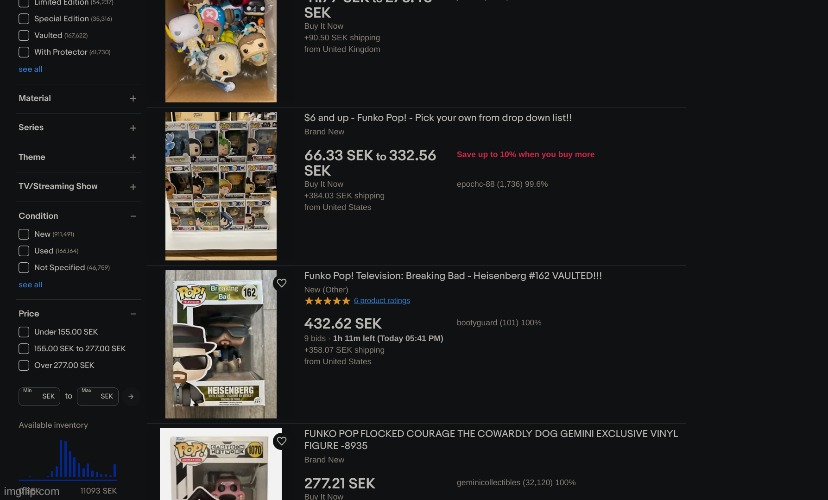This screenshot has height=500, width=828.
Task: Expand the Theme filter section
Action: [132, 157]
